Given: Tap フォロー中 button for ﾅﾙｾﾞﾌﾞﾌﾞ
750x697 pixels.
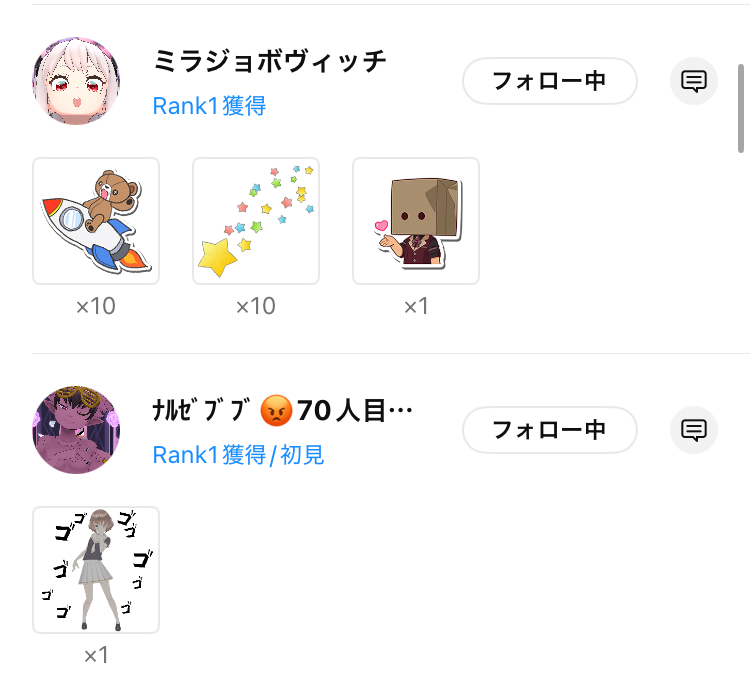Looking at the screenshot, I should 549,430.
